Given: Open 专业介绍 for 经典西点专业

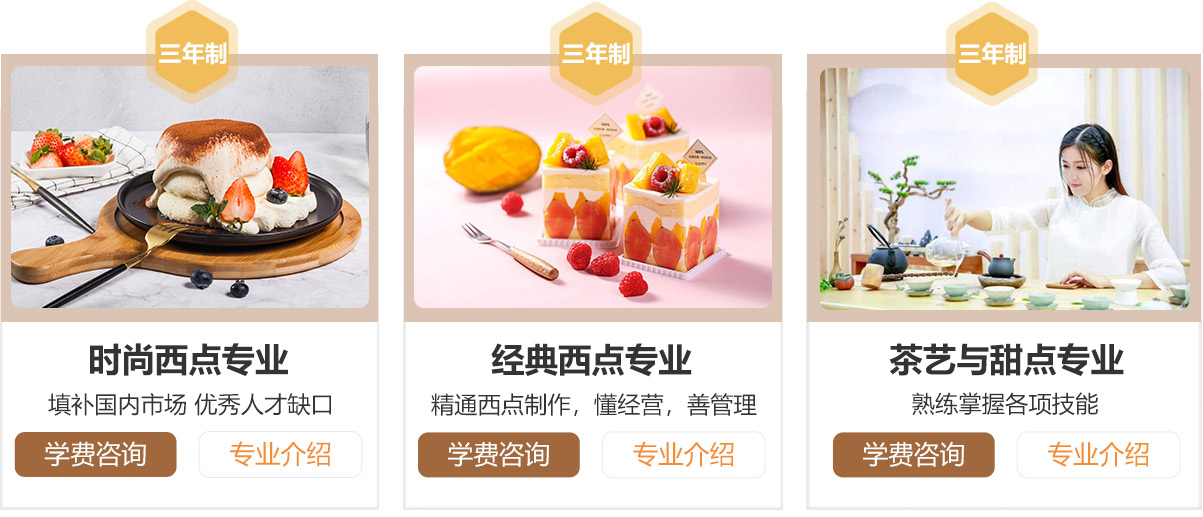Looking at the screenshot, I should pyautogui.click(x=683, y=455).
